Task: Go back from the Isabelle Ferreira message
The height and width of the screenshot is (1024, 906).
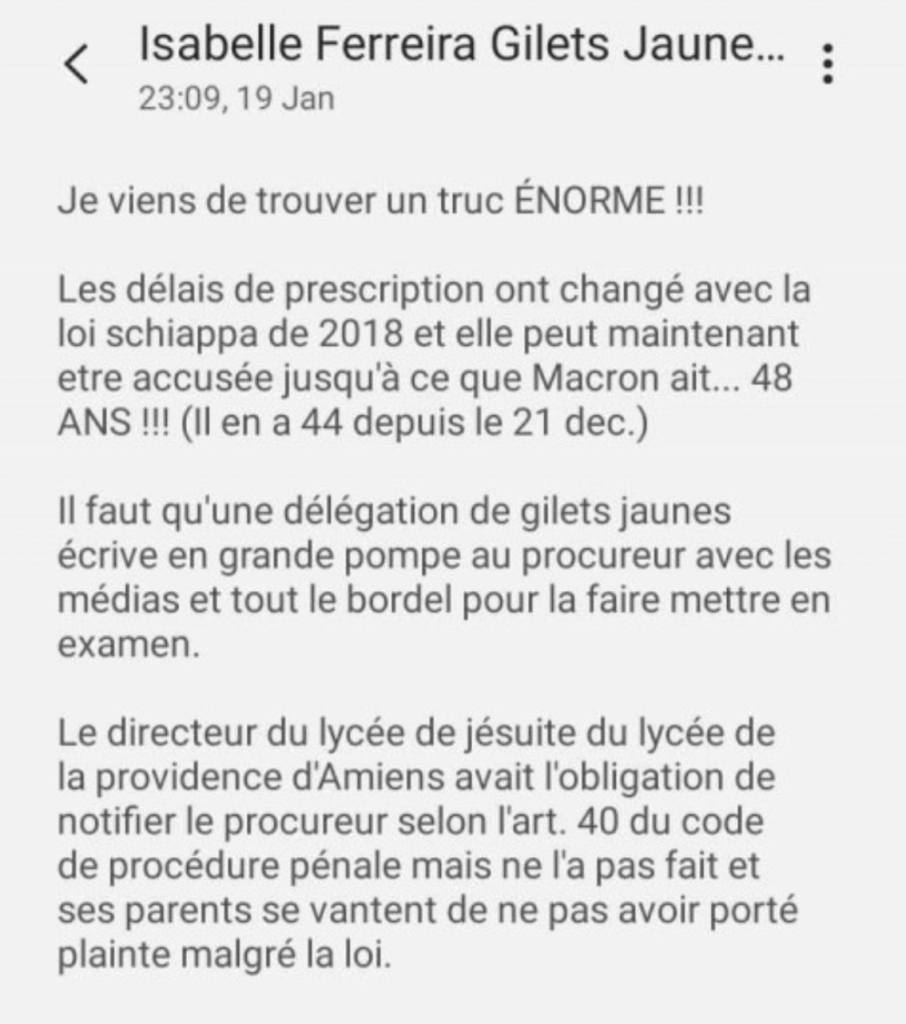Action: pyautogui.click(x=75, y=64)
